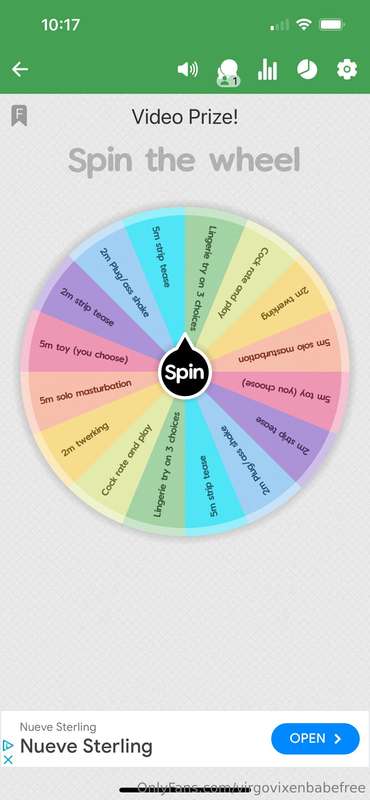The image size is (370, 800).
Task: Open the settings gear
Action: (x=347, y=69)
